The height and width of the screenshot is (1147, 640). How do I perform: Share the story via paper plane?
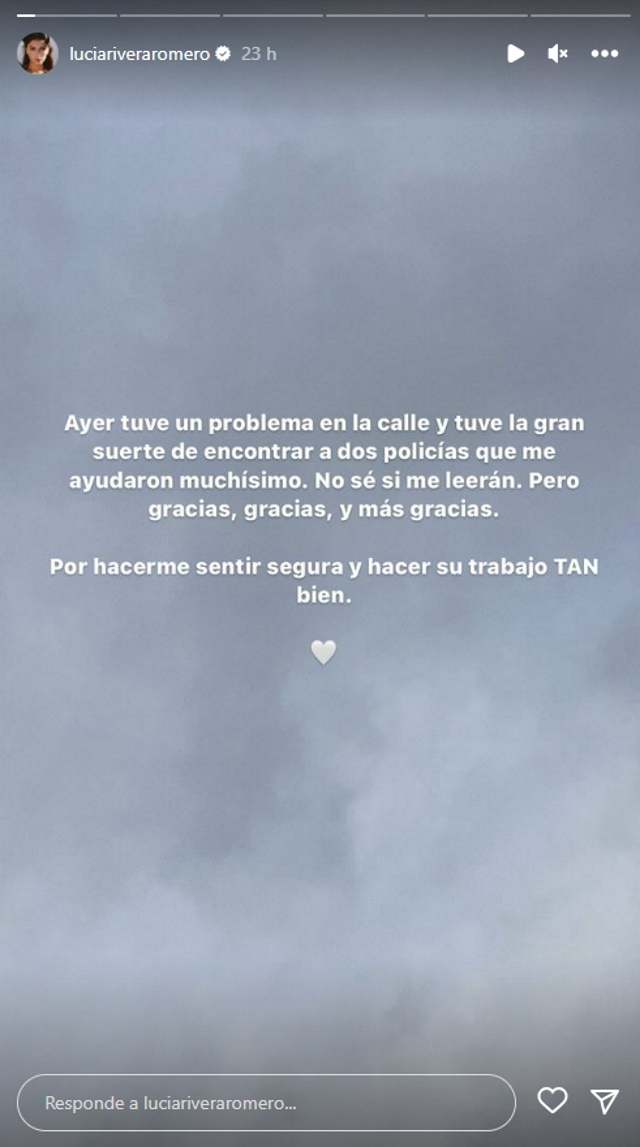[605, 1101]
